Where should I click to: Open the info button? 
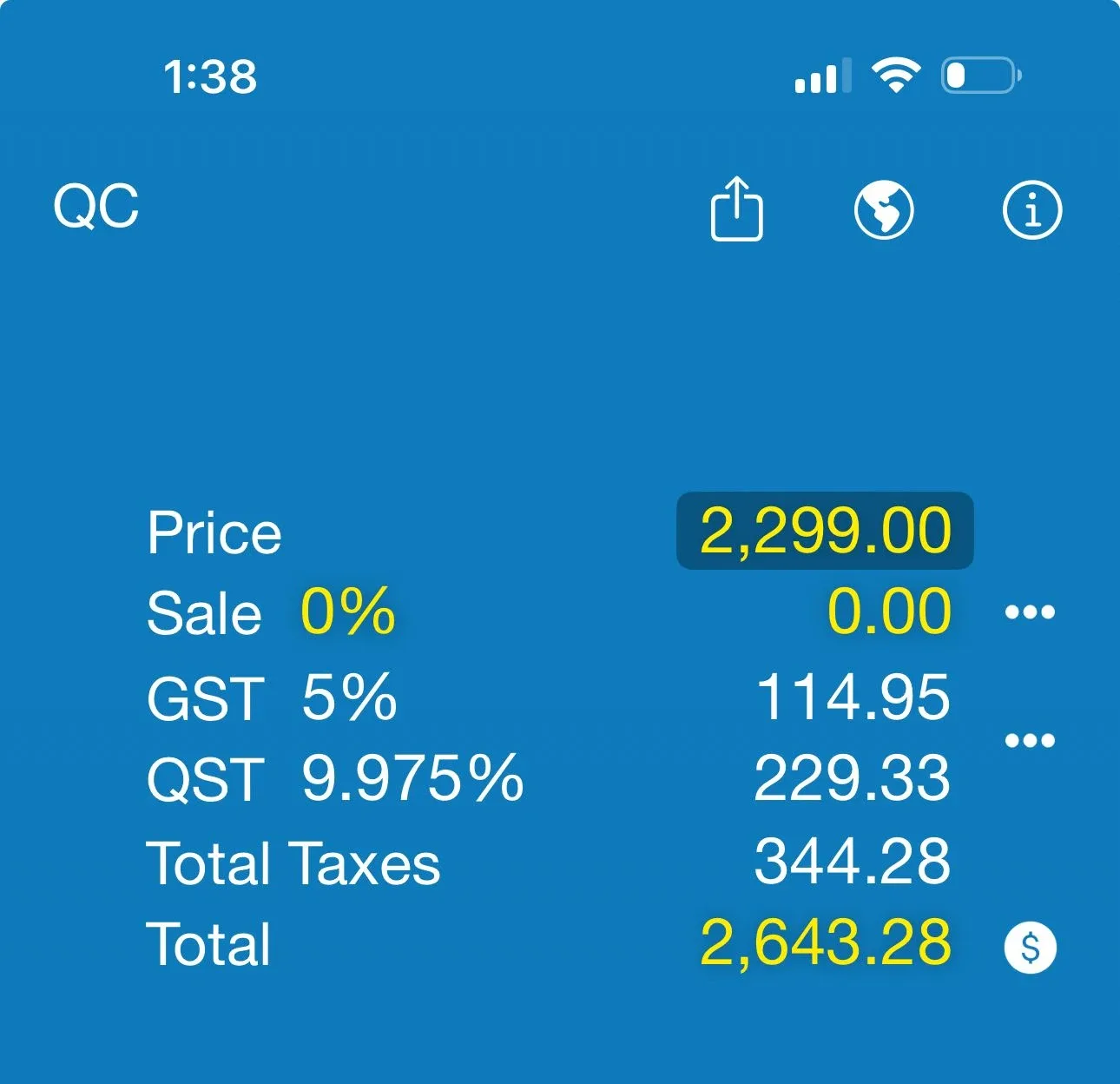(1031, 209)
